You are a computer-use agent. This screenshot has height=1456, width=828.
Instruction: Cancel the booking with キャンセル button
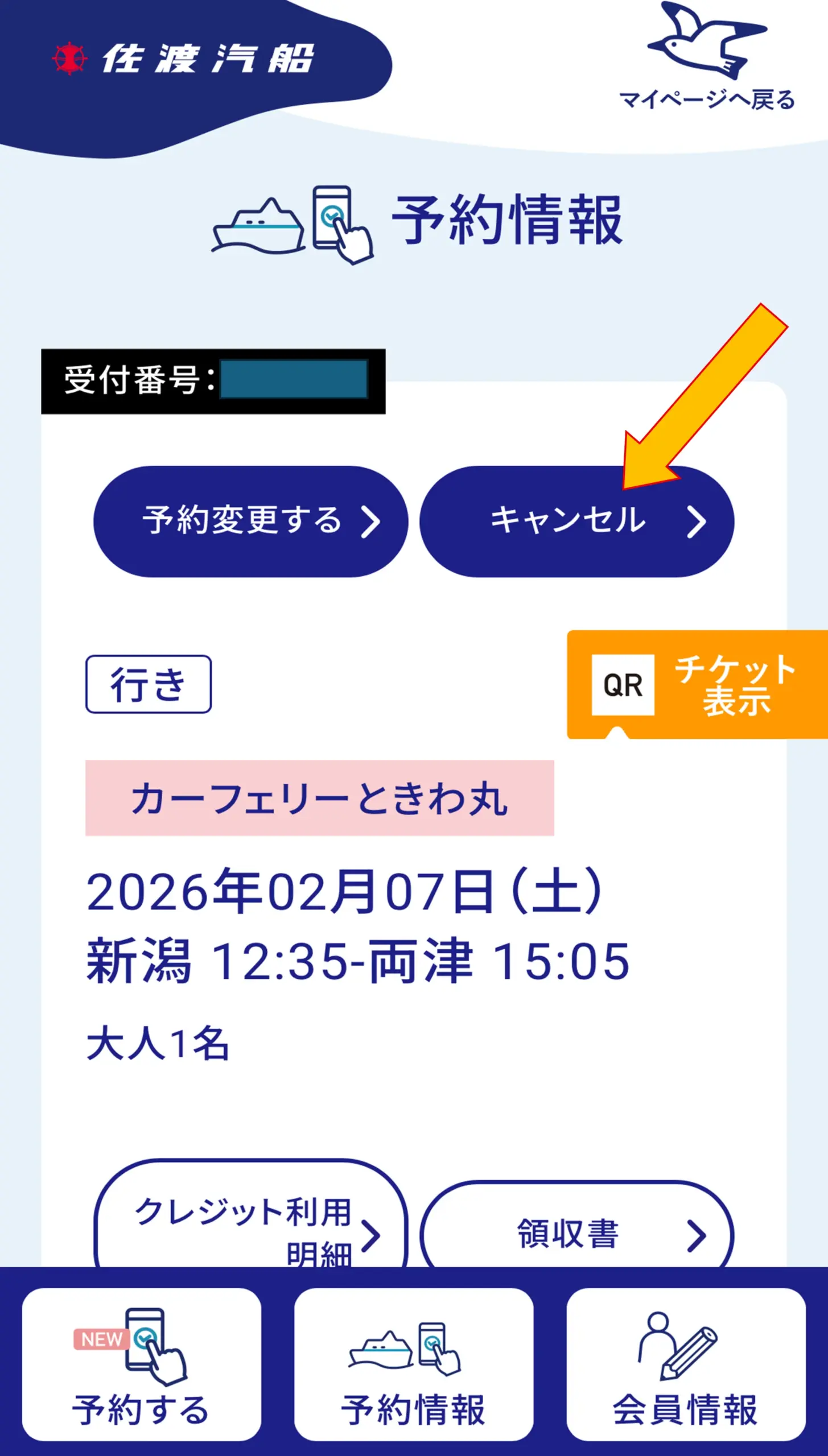(576, 521)
